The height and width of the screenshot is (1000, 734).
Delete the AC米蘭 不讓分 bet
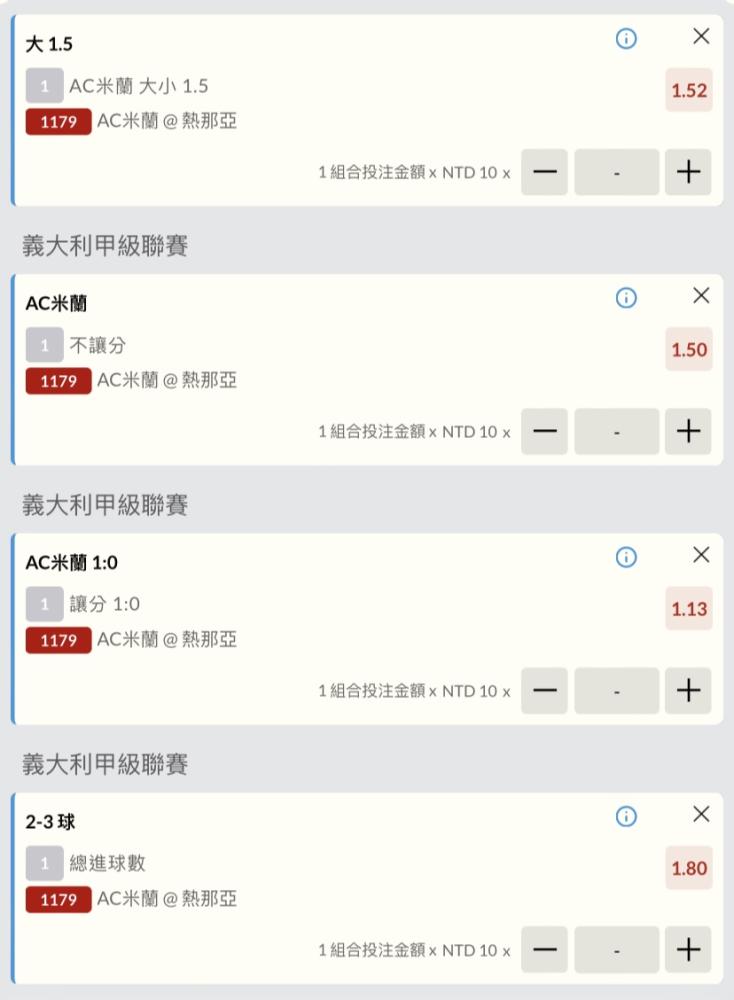pyautogui.click(x=701, y=296)
